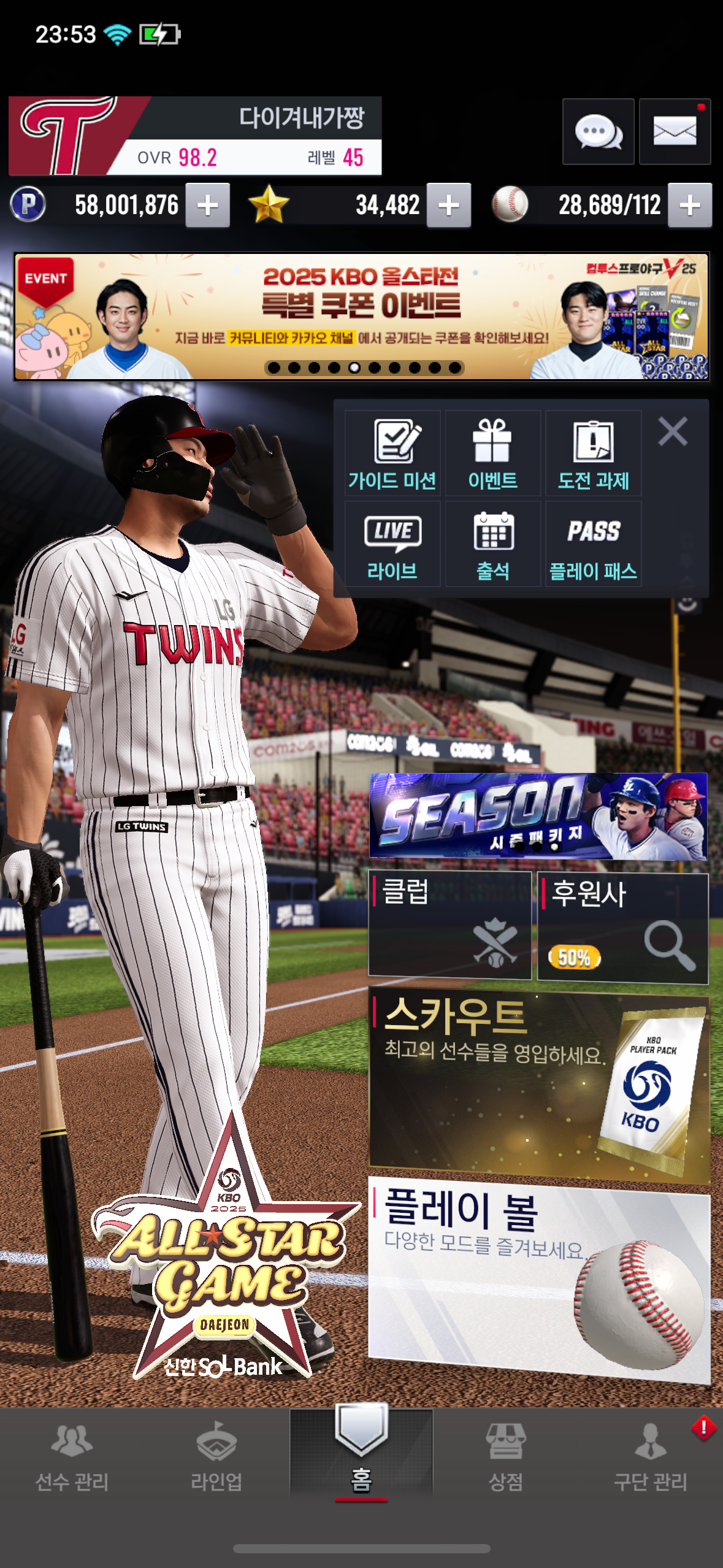Open 도전 과제
The image size is (723, 1568).
tap(593, 454)
